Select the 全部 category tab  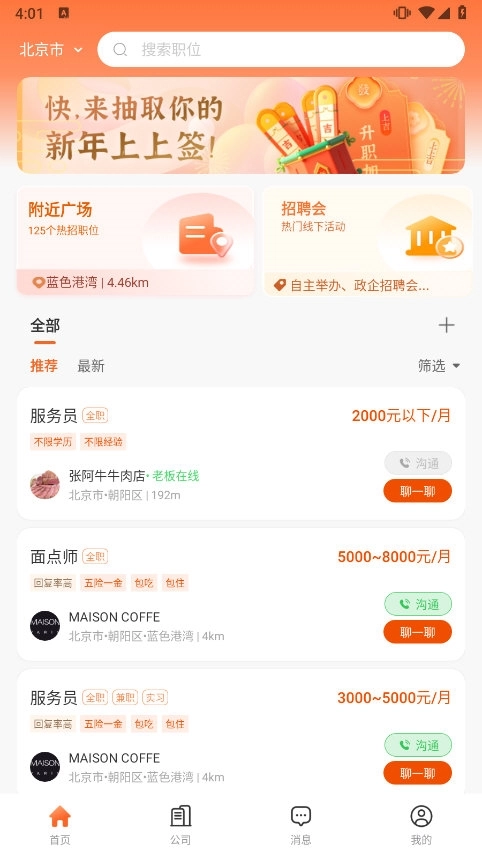click(45, 326)
